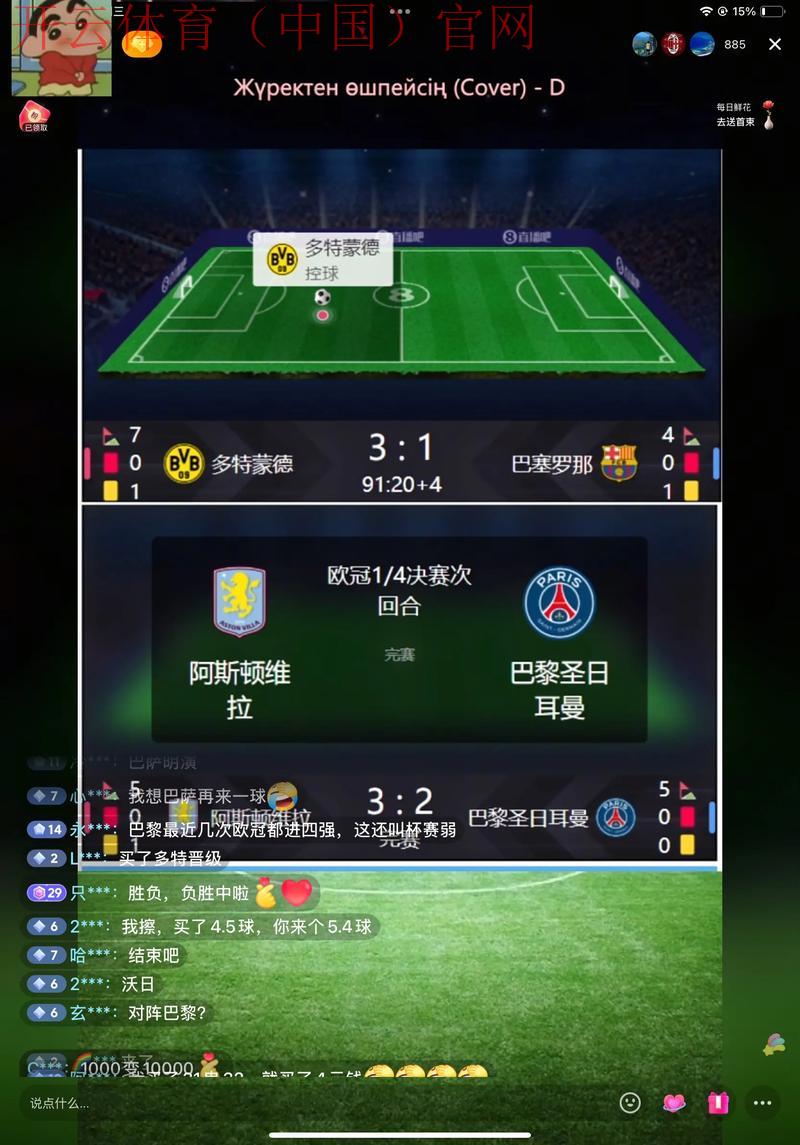Tap the shooting star icon
Viewport: 800px width, 1145px height.
(774, 1044)
